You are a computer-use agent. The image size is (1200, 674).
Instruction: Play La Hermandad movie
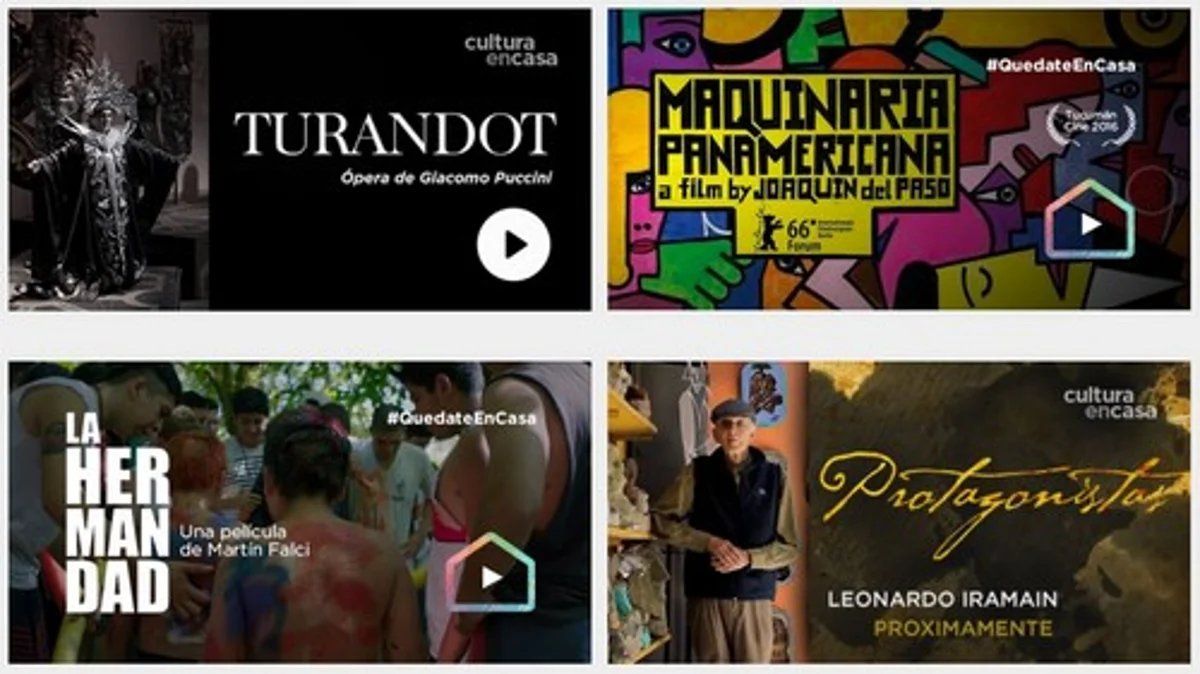coord(490,577)
